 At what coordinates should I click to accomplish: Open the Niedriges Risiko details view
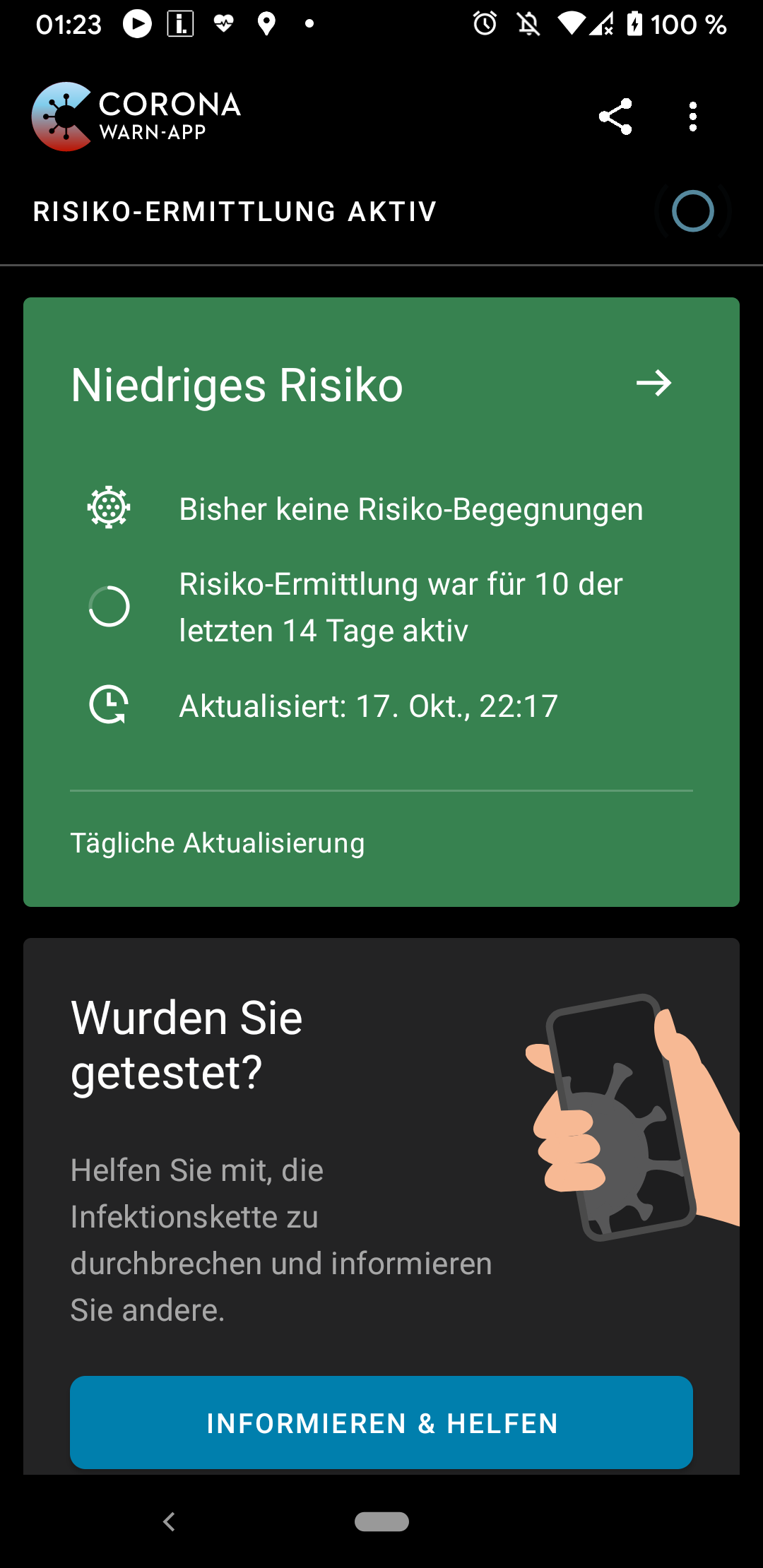pyautogui.click(x=236, y=385)
